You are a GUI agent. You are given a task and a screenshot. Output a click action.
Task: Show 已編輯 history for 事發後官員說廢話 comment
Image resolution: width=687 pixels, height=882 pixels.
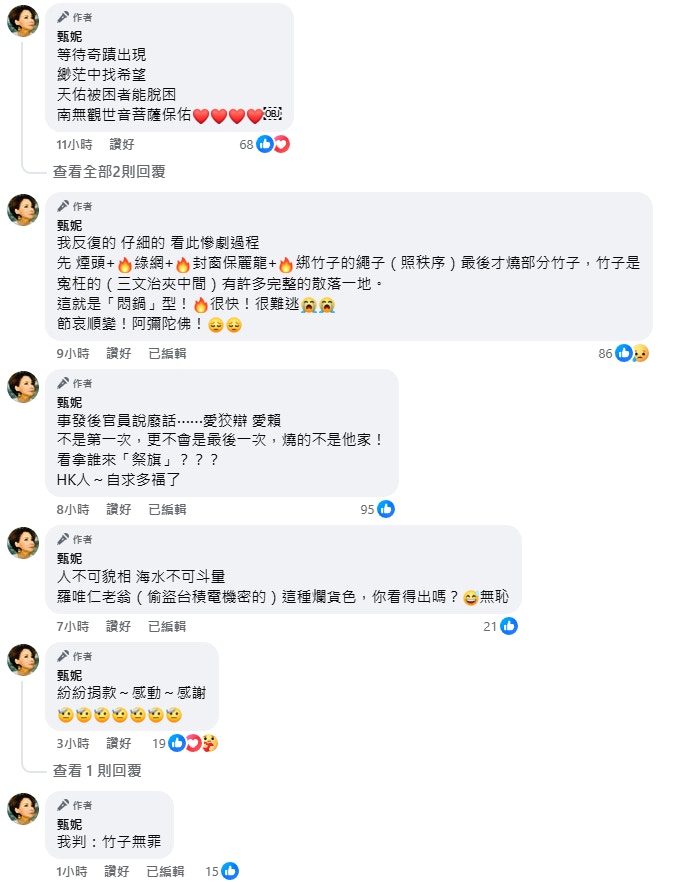pos(166,509)
